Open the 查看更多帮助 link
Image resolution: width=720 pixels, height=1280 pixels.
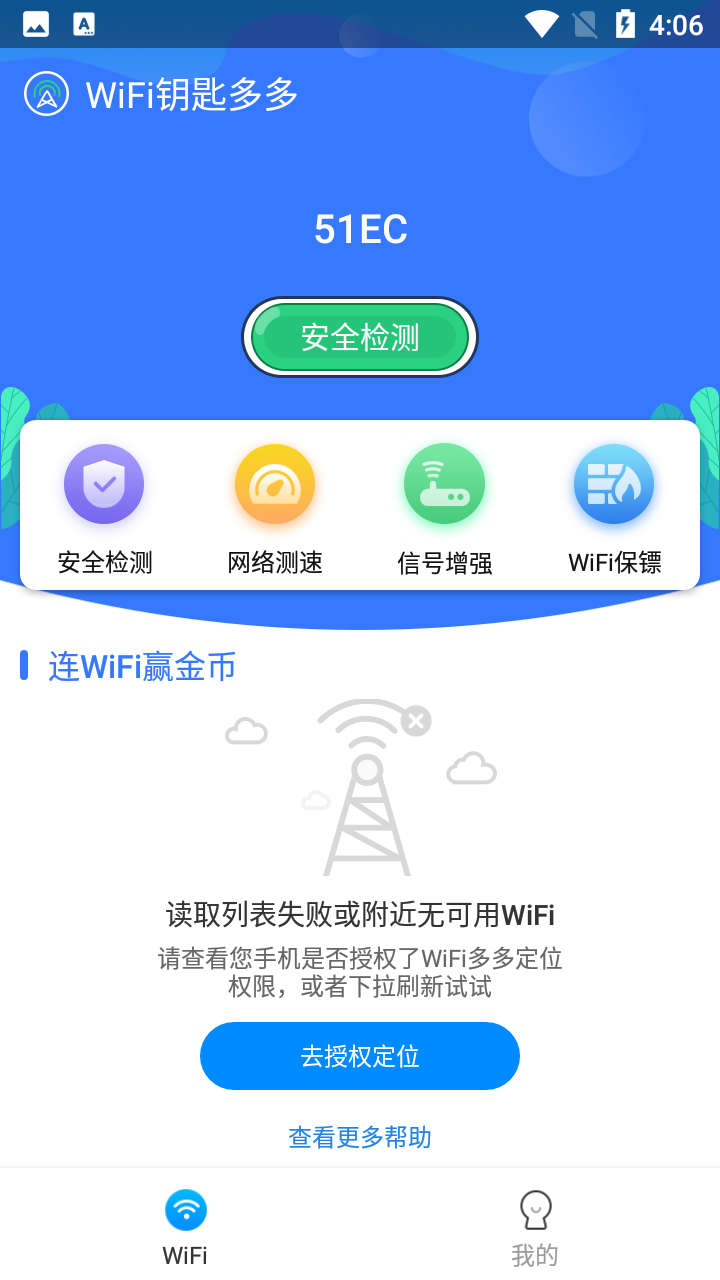coord(360,1137)
